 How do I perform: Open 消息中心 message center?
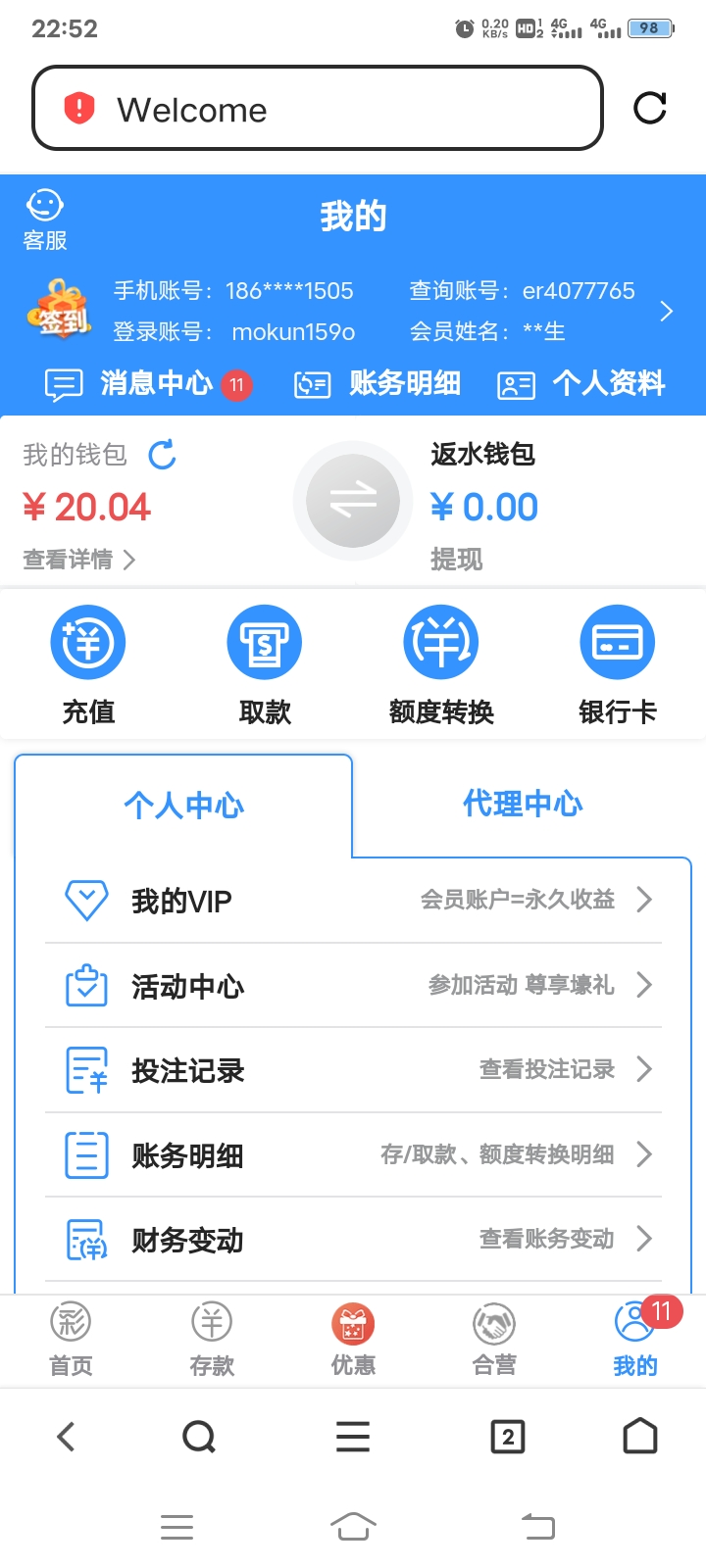[x=157, y=384]
